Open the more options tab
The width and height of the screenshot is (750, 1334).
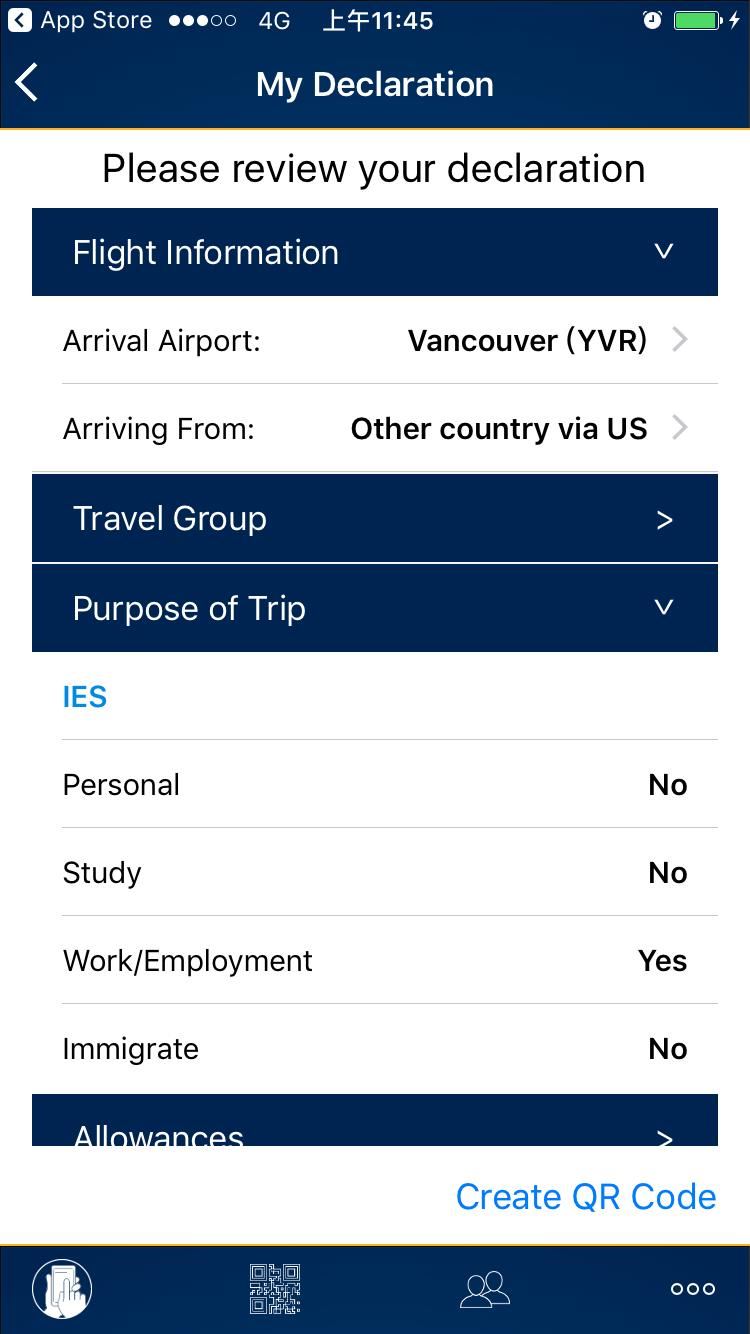click(x=693, y=1289)
